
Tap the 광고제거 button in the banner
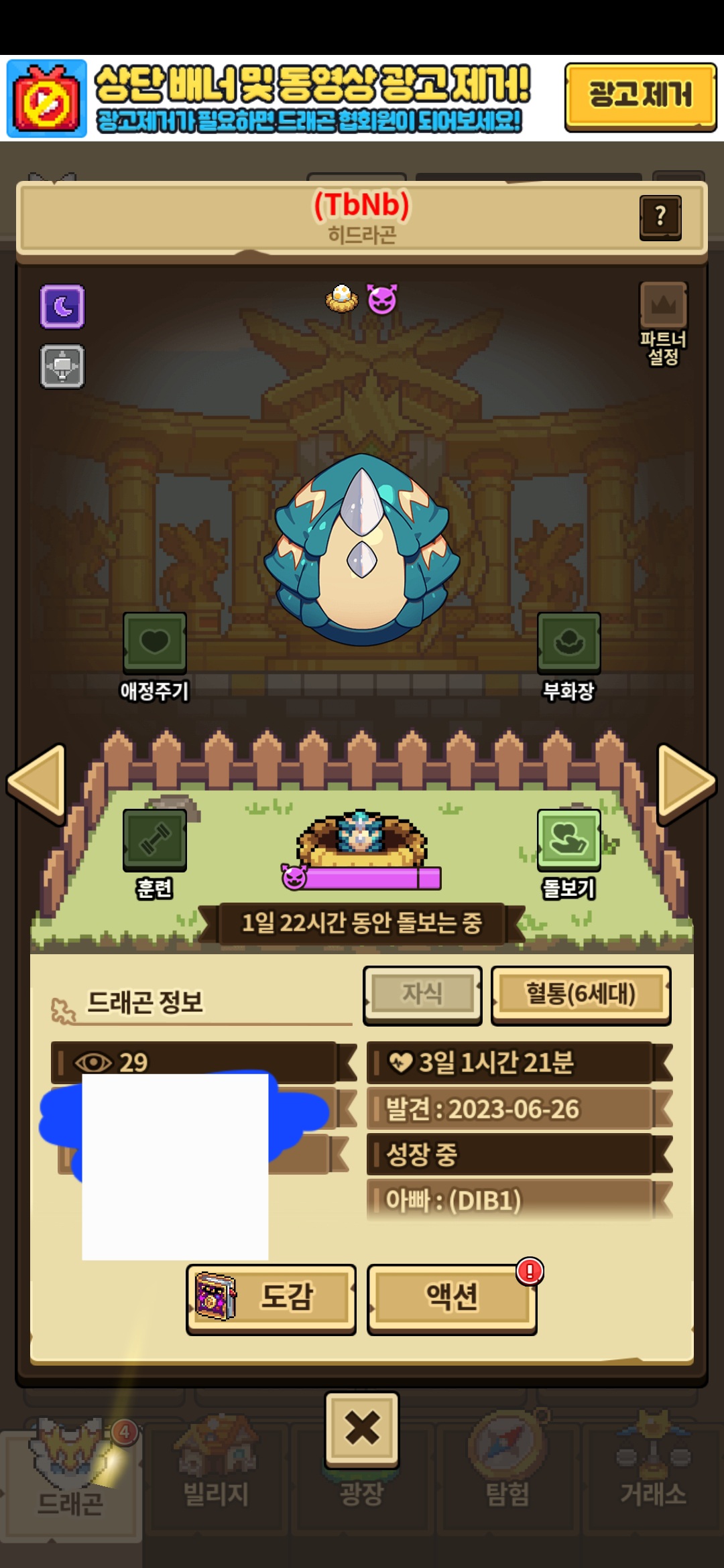click(x=640, y=96)
